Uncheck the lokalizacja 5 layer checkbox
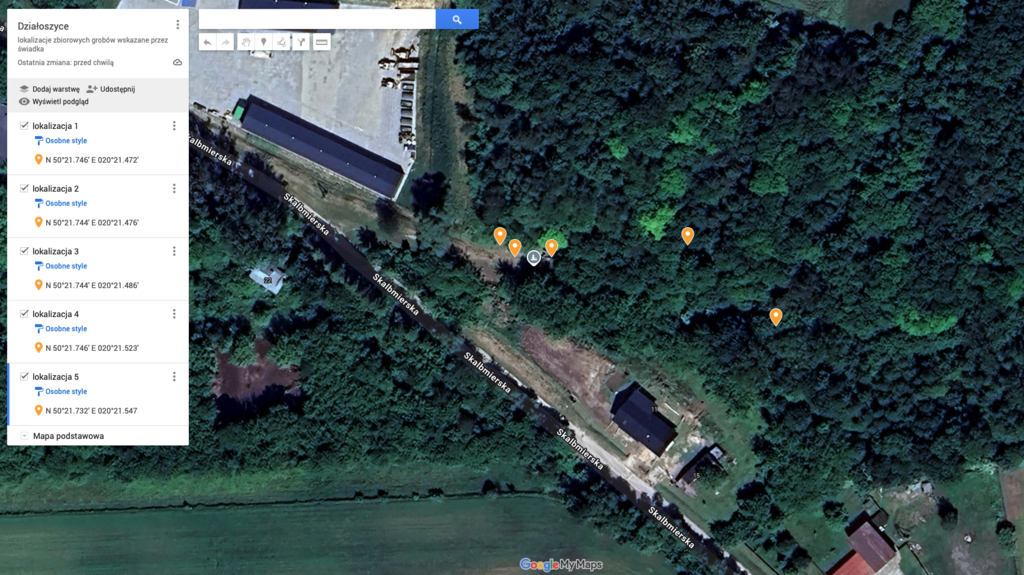Viewport: 1024px width, 575px height. tap(24, 377)
